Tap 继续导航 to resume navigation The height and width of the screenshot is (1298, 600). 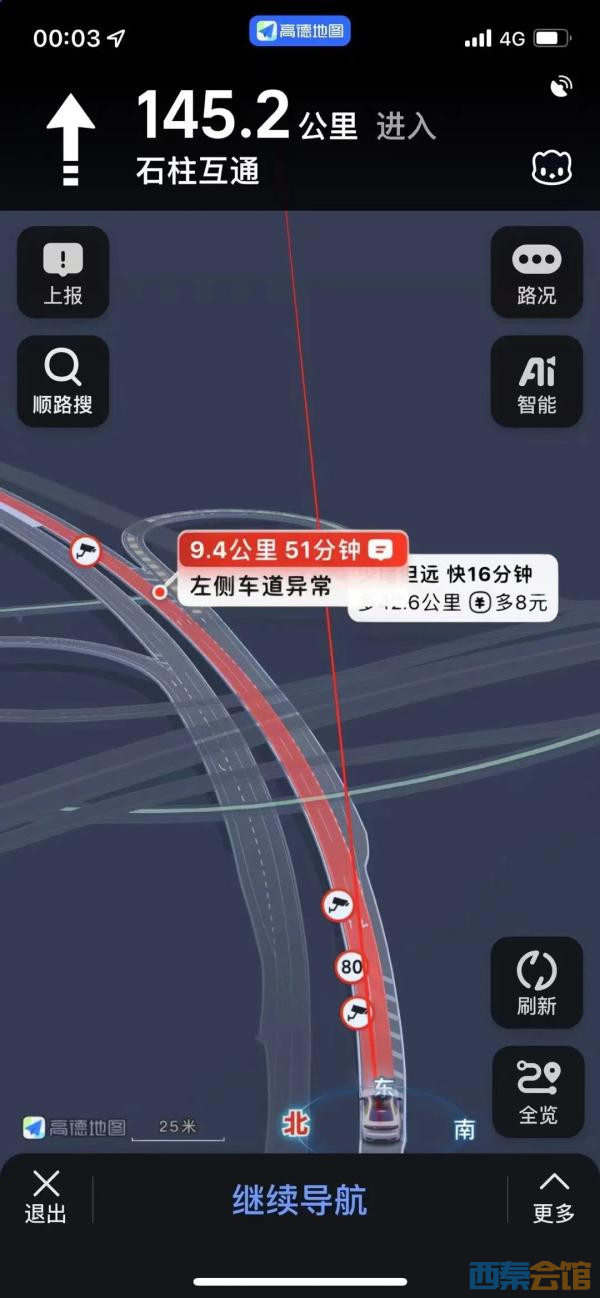[x=299, y=1199]
